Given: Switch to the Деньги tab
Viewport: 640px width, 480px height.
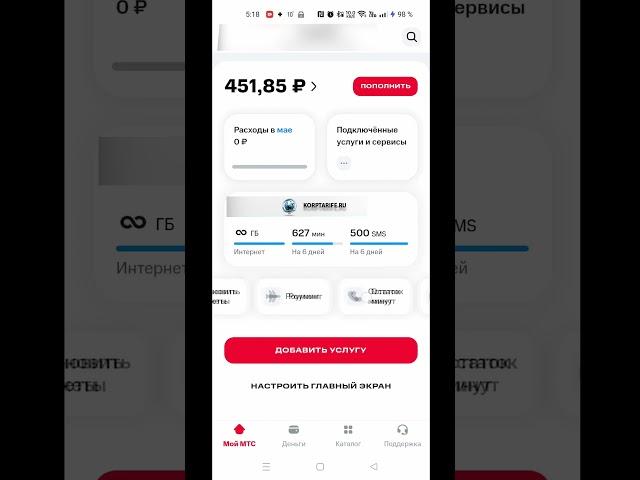Looking at the screenshot, I should tap(294, 435).
